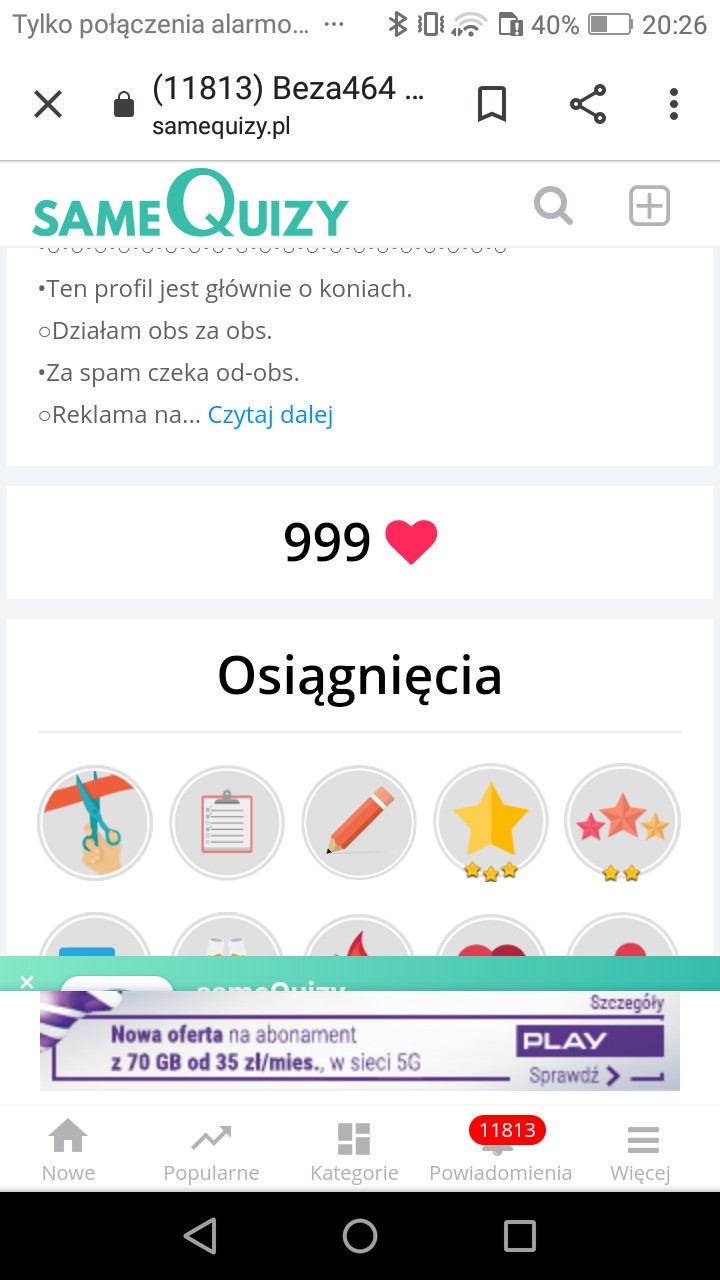Bookmark this page in the browser
720x1280 pixels.
[492, 103]
